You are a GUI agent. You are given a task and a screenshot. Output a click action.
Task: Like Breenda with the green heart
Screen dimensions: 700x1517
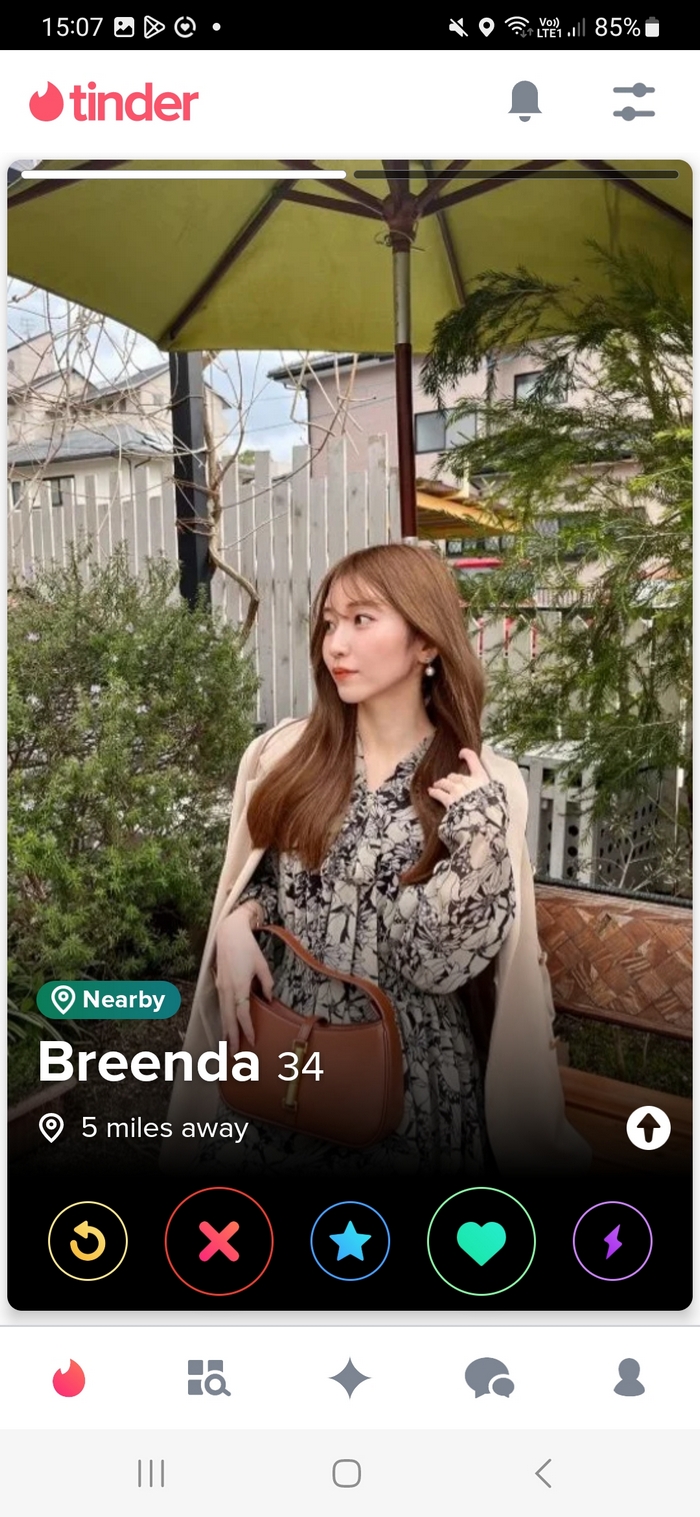point(481,1241)
